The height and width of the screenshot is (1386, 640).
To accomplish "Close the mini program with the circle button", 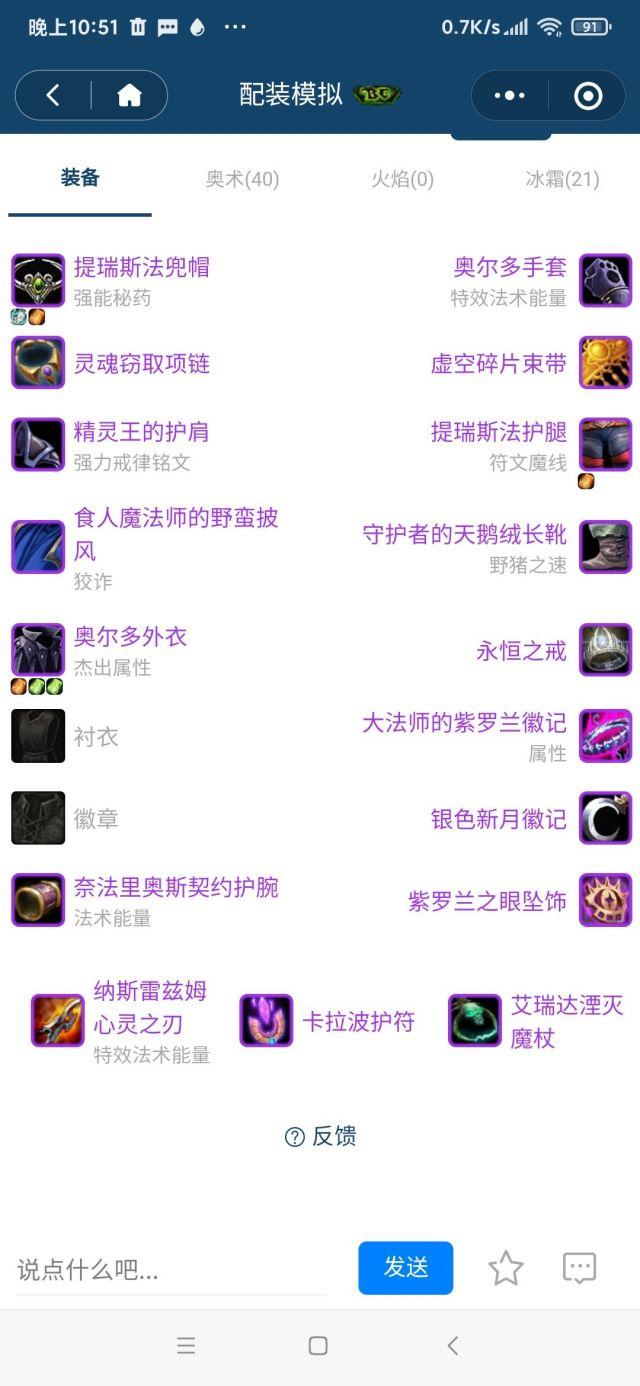I will click(588, 96).
